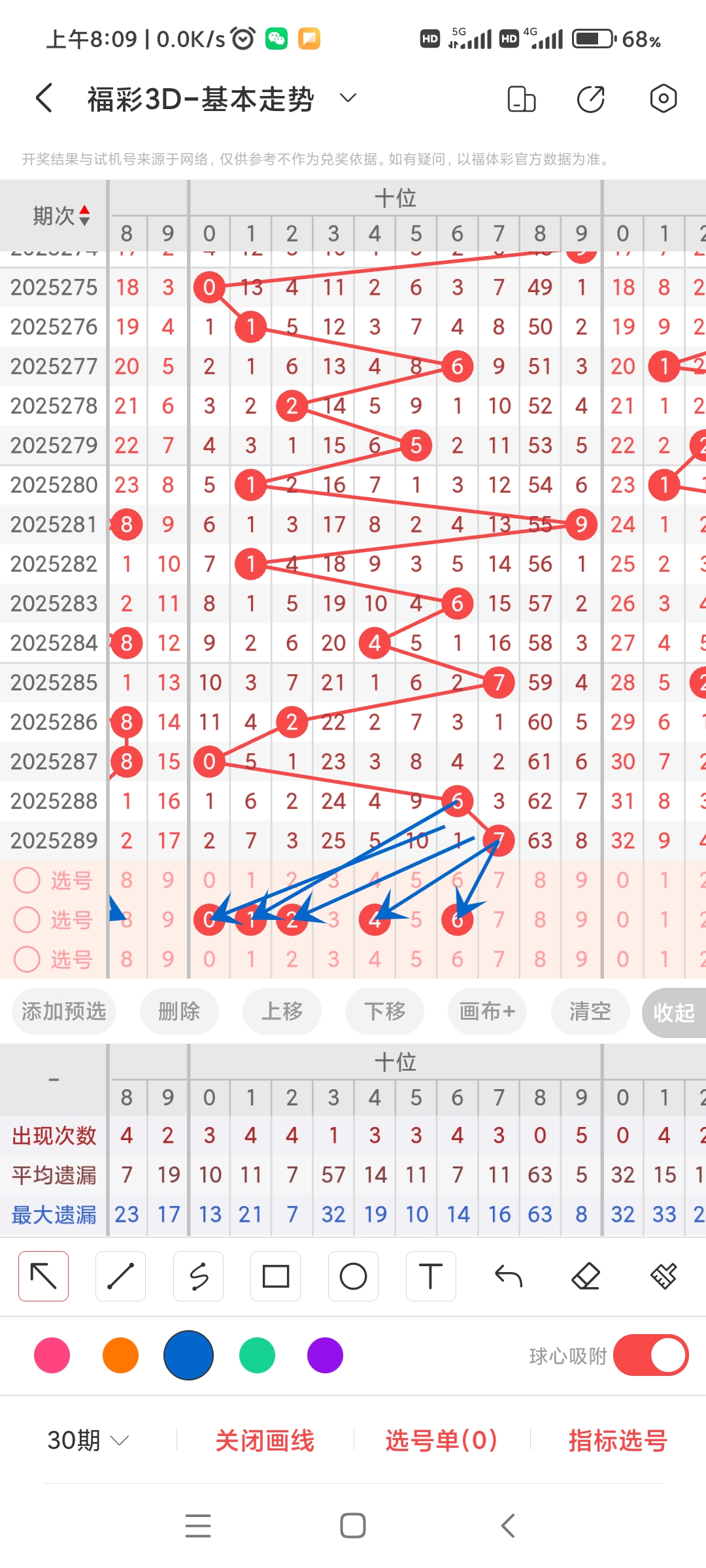Select the first 选号 row radio button

pyautogui.click(x=27, y=880)
